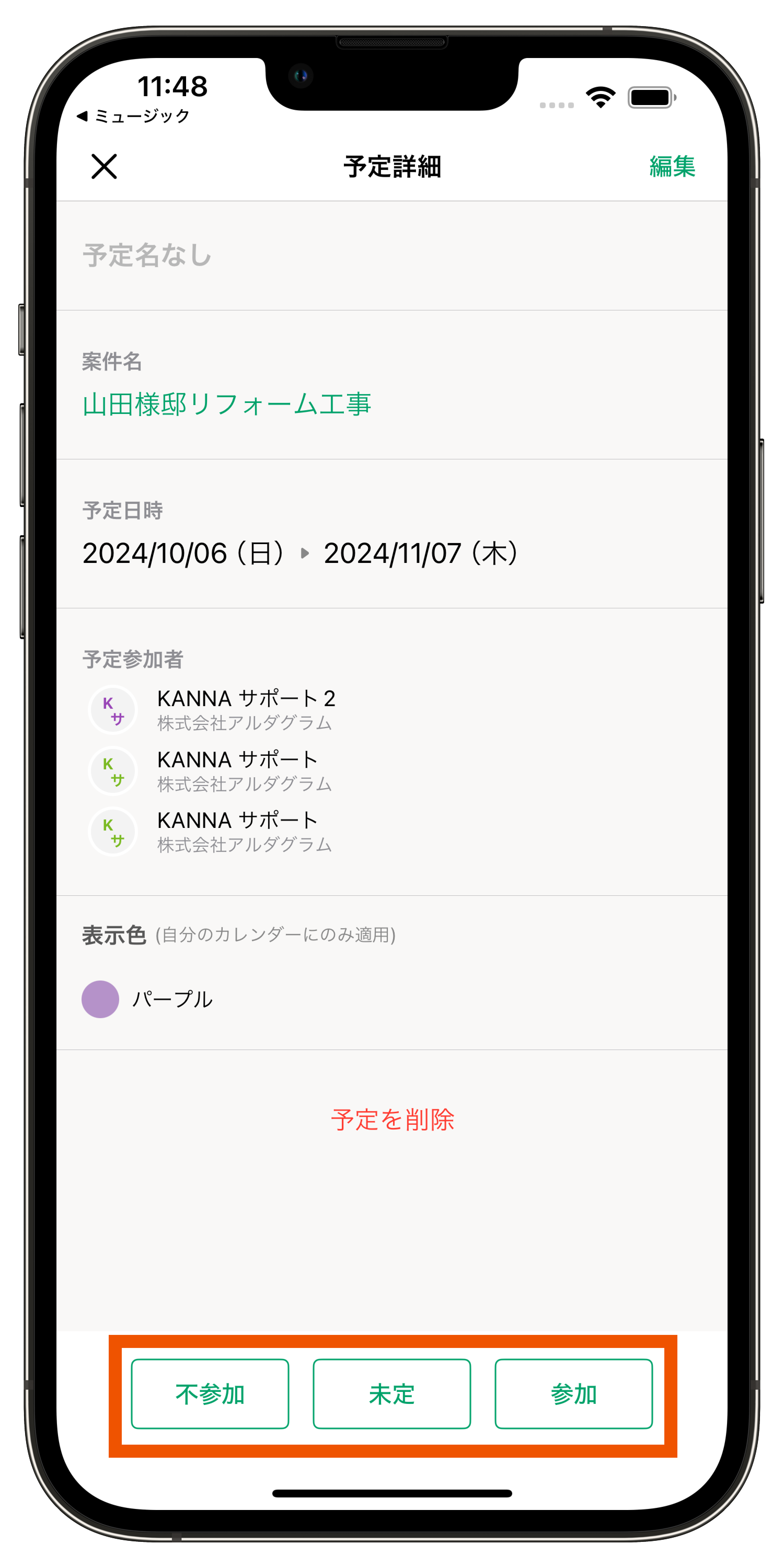This screenshot has width=784, height=1568.
Task: Open the 山田様邸リフォーム工事 project link
Action: [226, 404]
